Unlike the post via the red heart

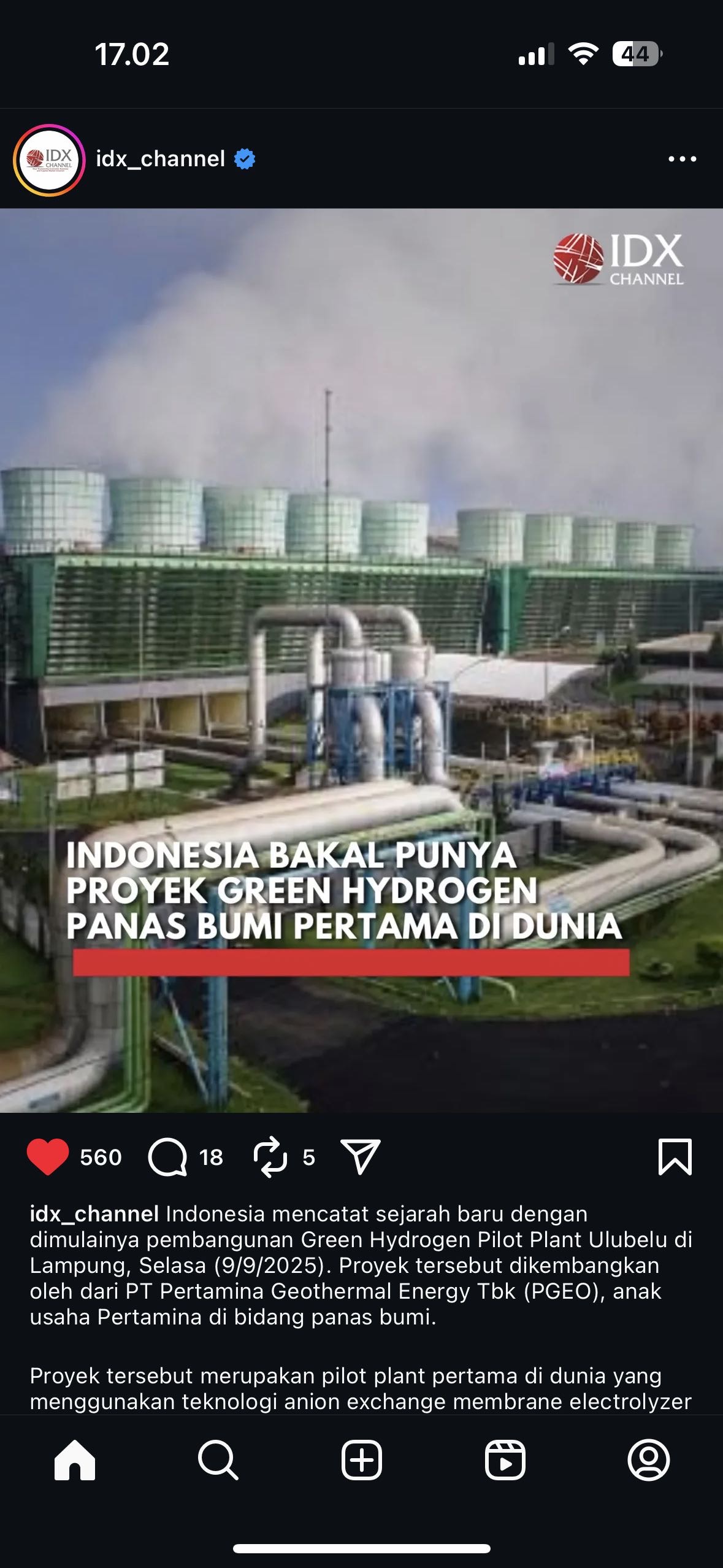(48, 1157)
